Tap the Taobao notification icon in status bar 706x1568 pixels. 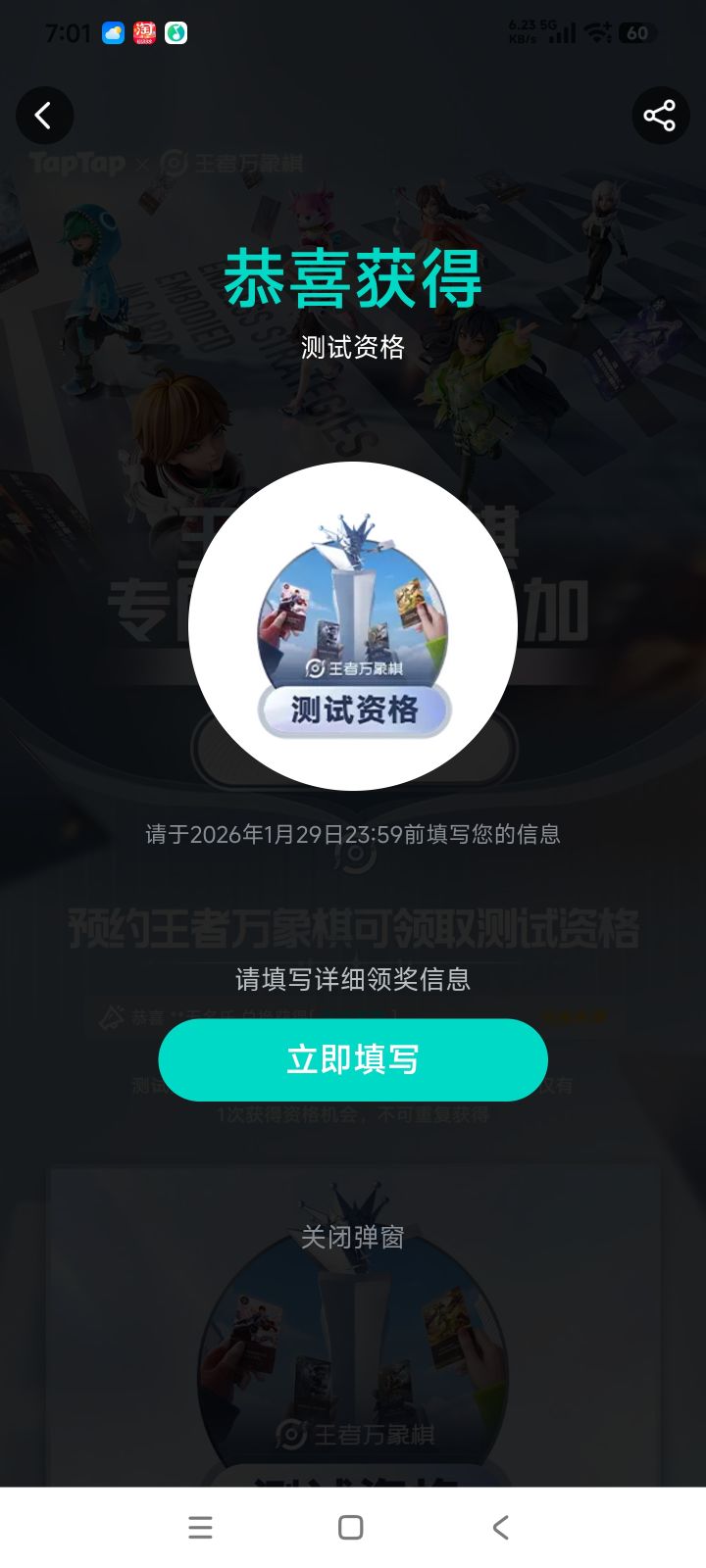click(143, 32)
